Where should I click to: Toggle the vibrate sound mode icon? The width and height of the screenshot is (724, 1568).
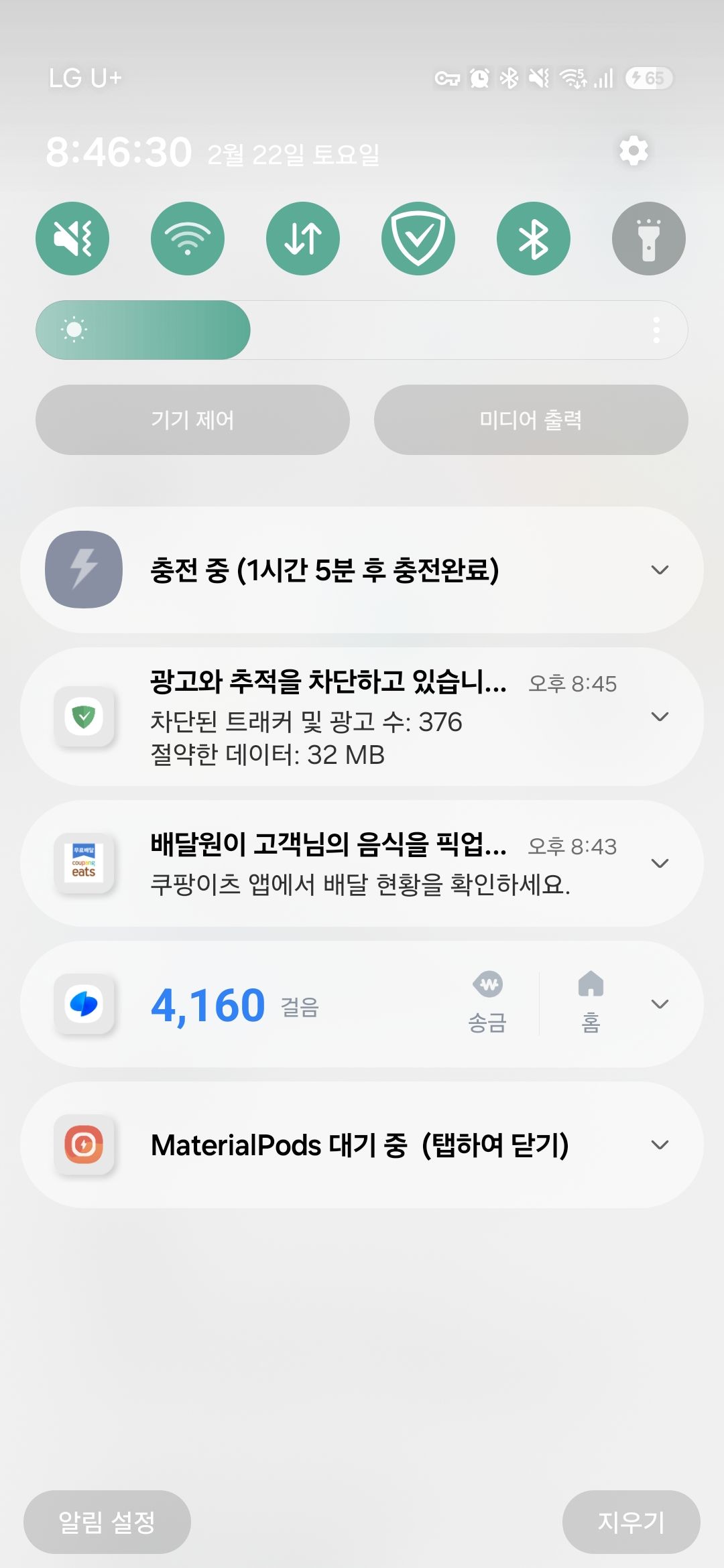(x=72, y=238)
